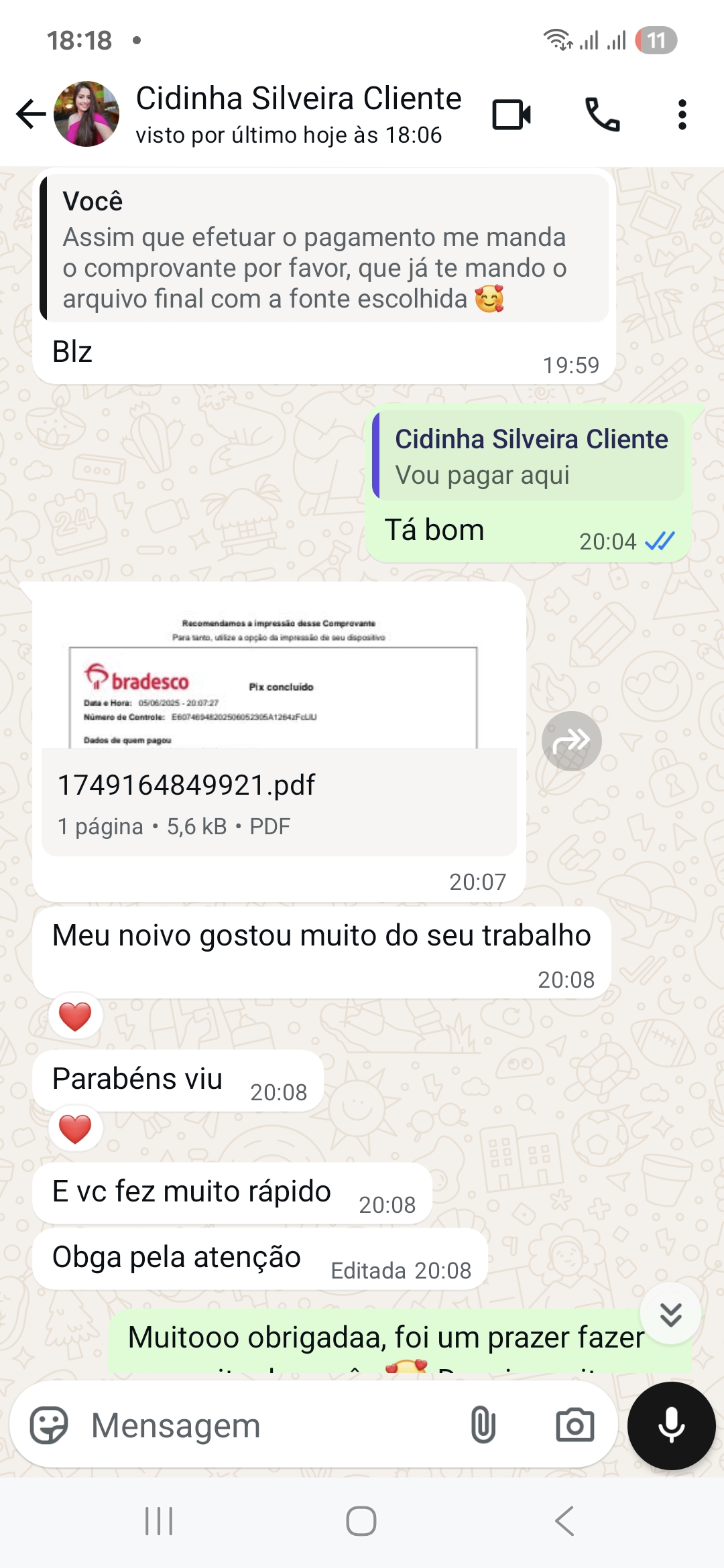Attach a file with the paperclip
Viewport: 724px width, 1568px height.
tap(483, 1425)
